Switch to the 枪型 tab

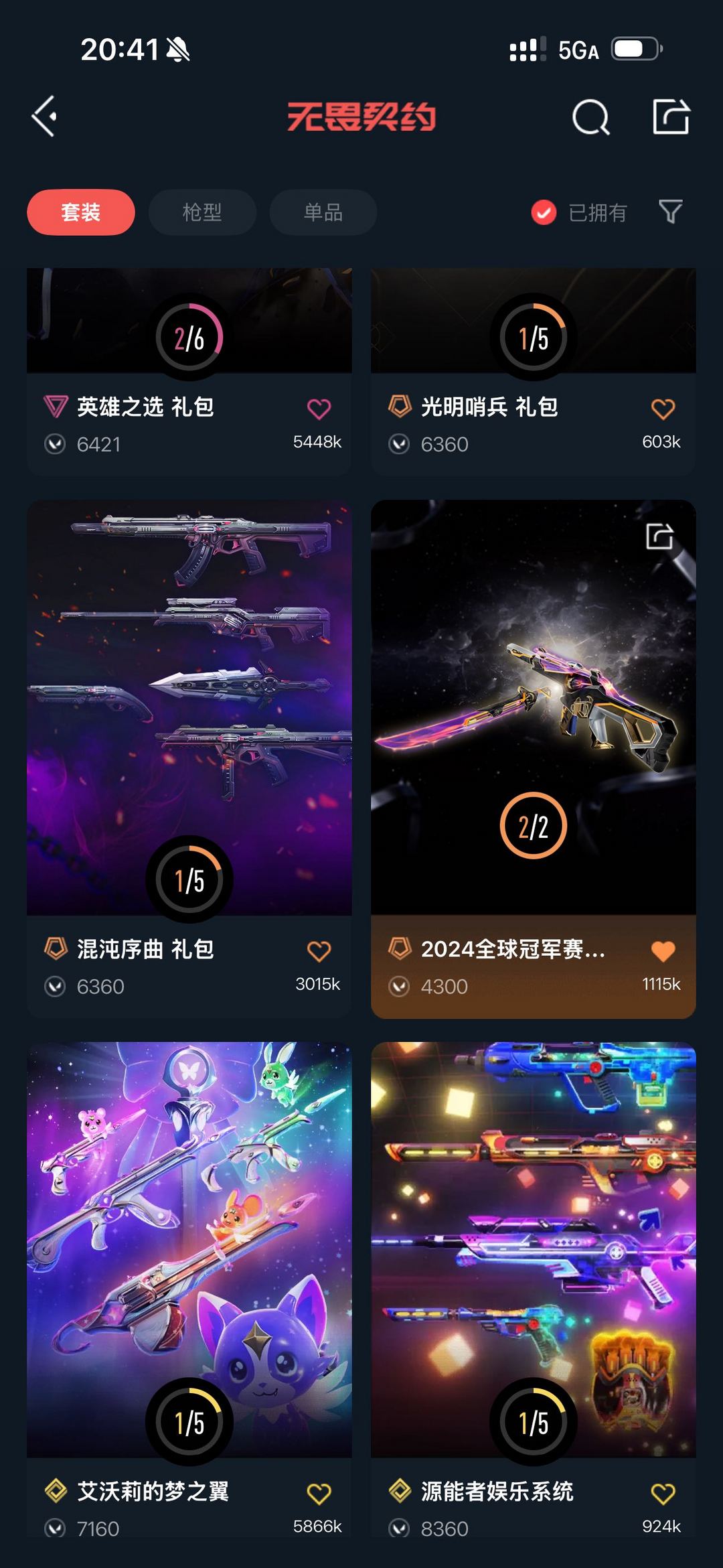tap(202, 212)
